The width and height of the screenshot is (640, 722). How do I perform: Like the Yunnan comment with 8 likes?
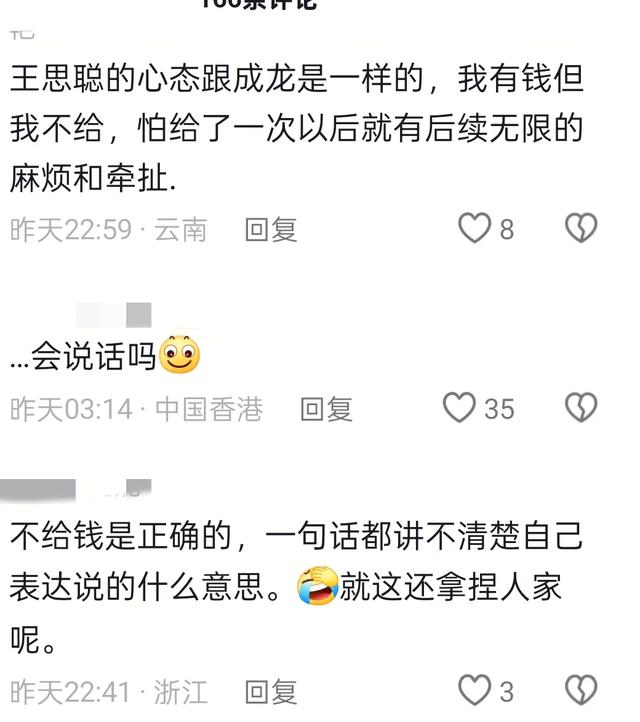[x=474, y=228]
